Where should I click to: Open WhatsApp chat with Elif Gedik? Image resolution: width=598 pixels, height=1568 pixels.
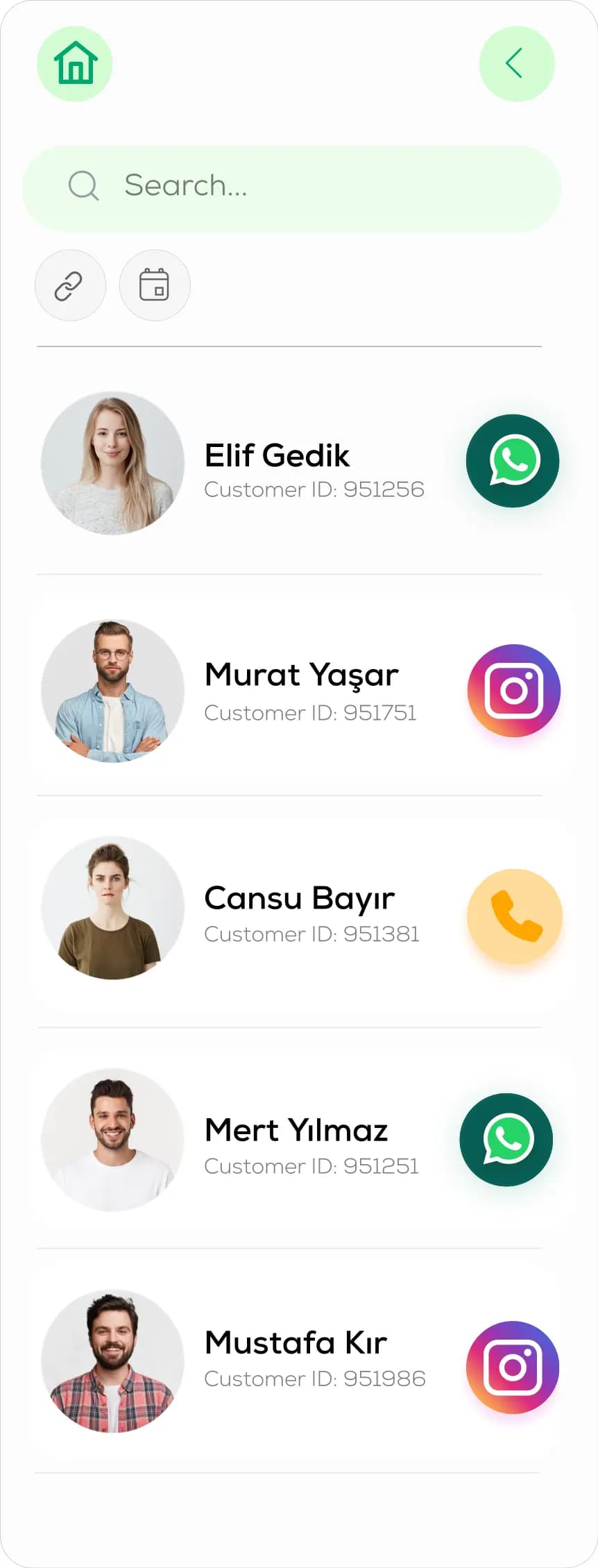coord(512,461)
